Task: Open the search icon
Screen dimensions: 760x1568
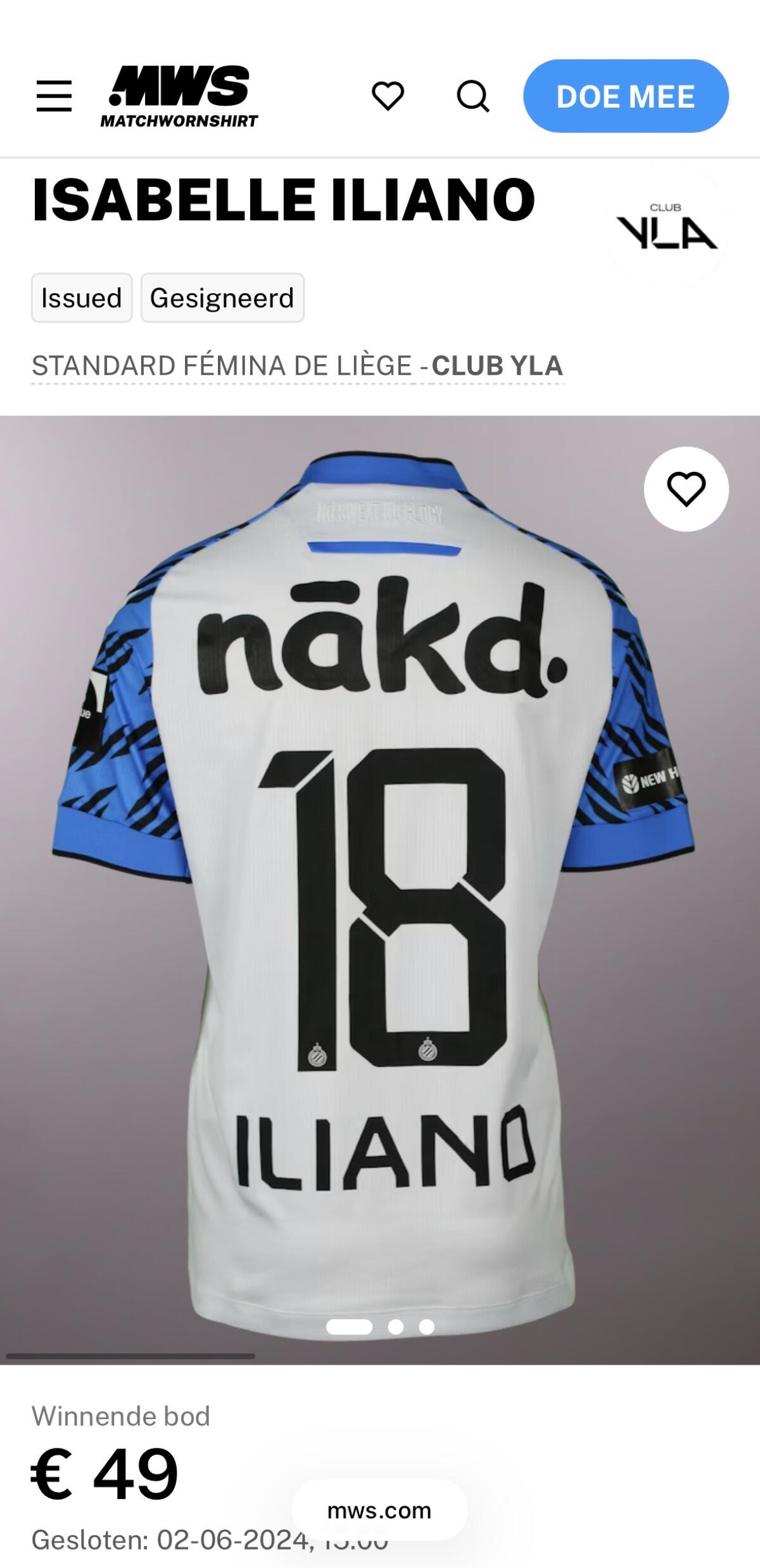Action: (473, 96)
